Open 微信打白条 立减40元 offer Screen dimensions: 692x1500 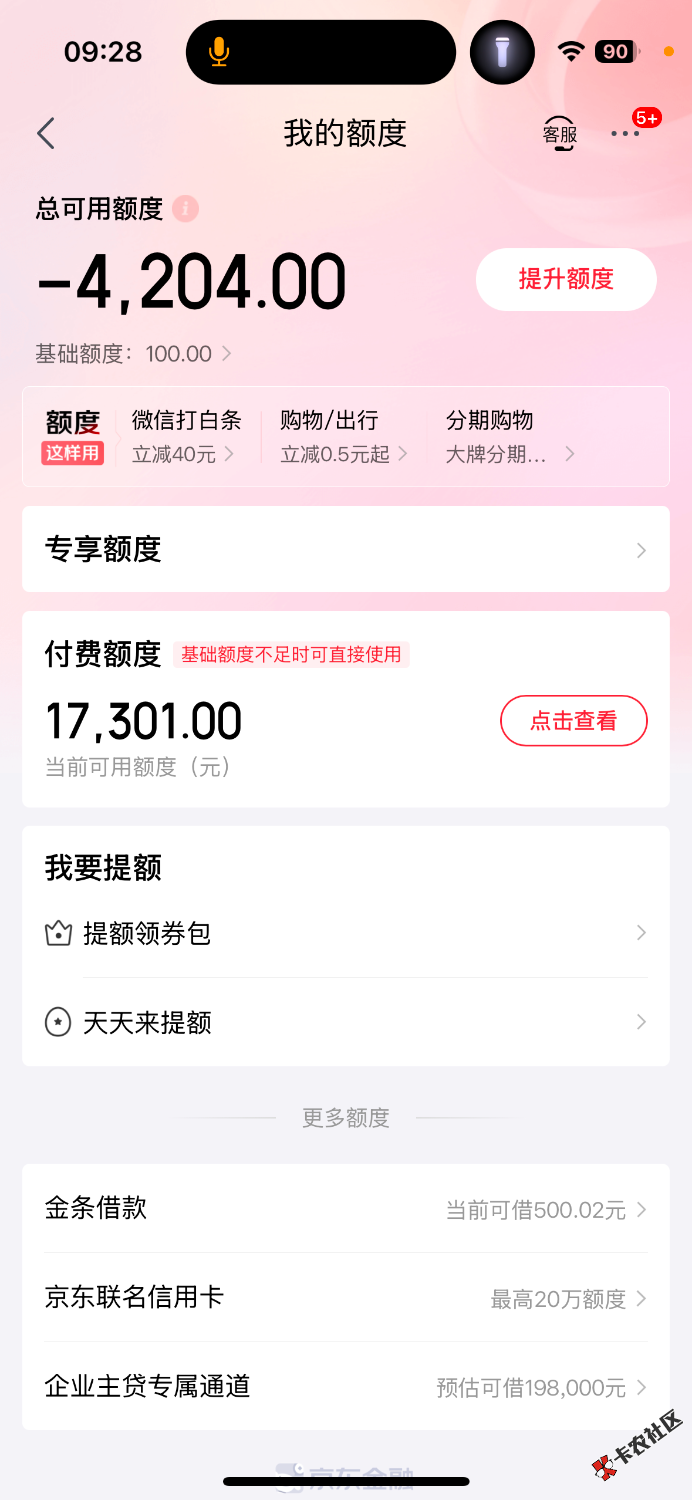(186, 437)
